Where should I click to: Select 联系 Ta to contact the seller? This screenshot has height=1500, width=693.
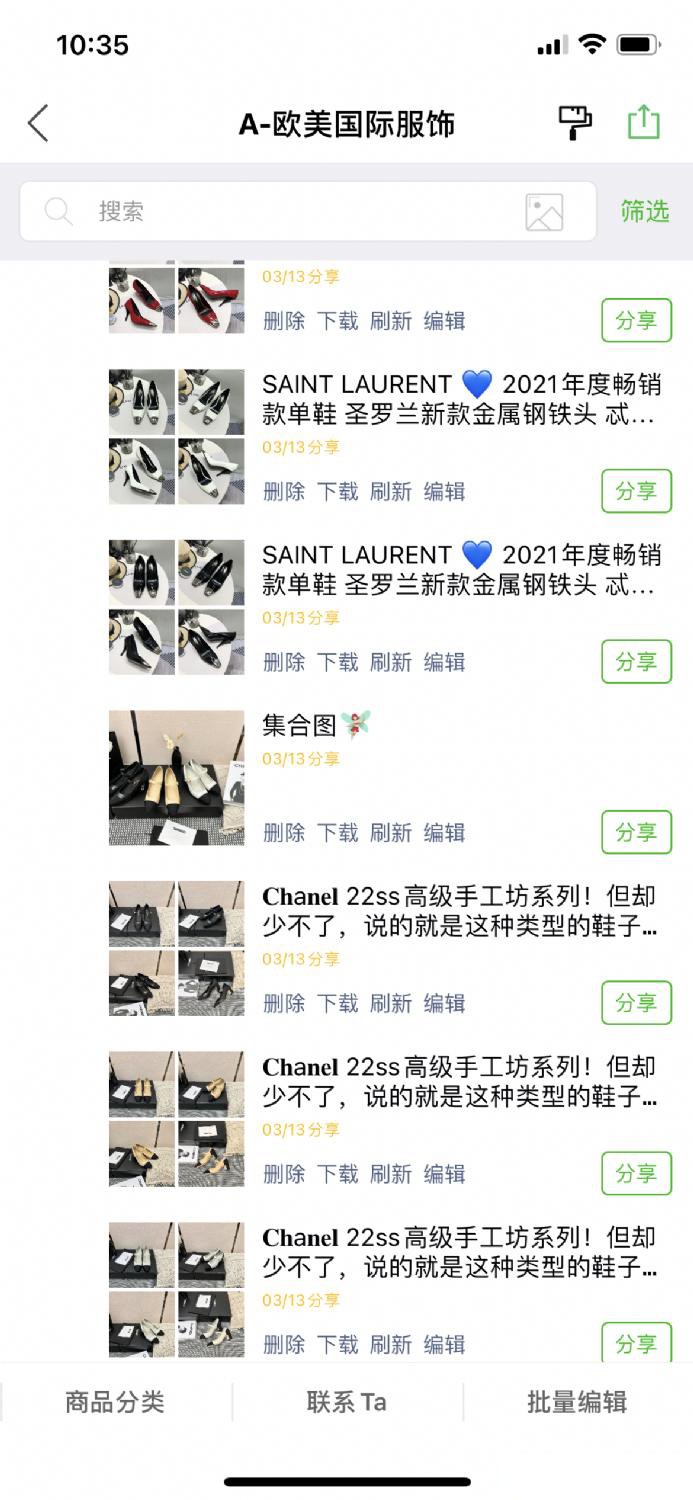click(x=347, y=1402)
